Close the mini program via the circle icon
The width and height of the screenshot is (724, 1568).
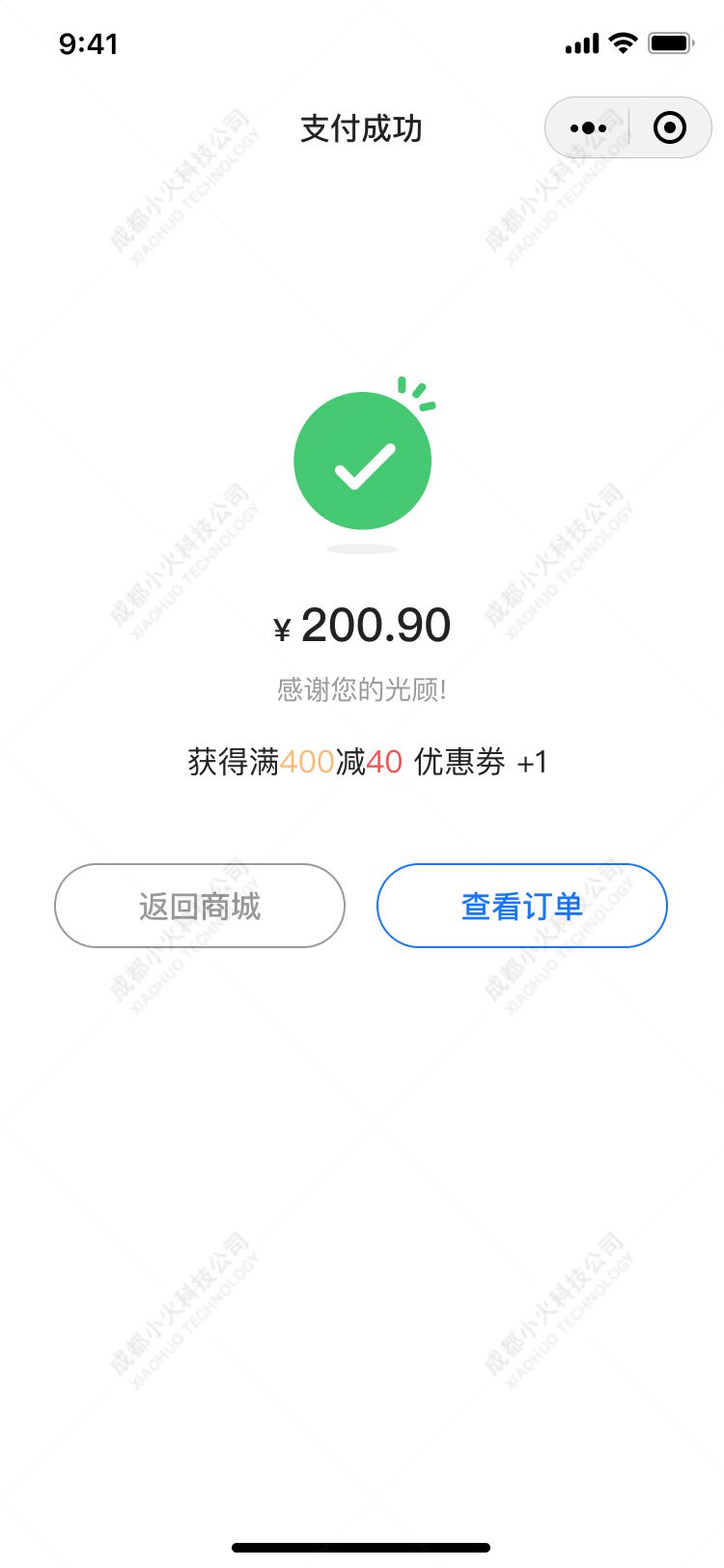click(670, 127)
